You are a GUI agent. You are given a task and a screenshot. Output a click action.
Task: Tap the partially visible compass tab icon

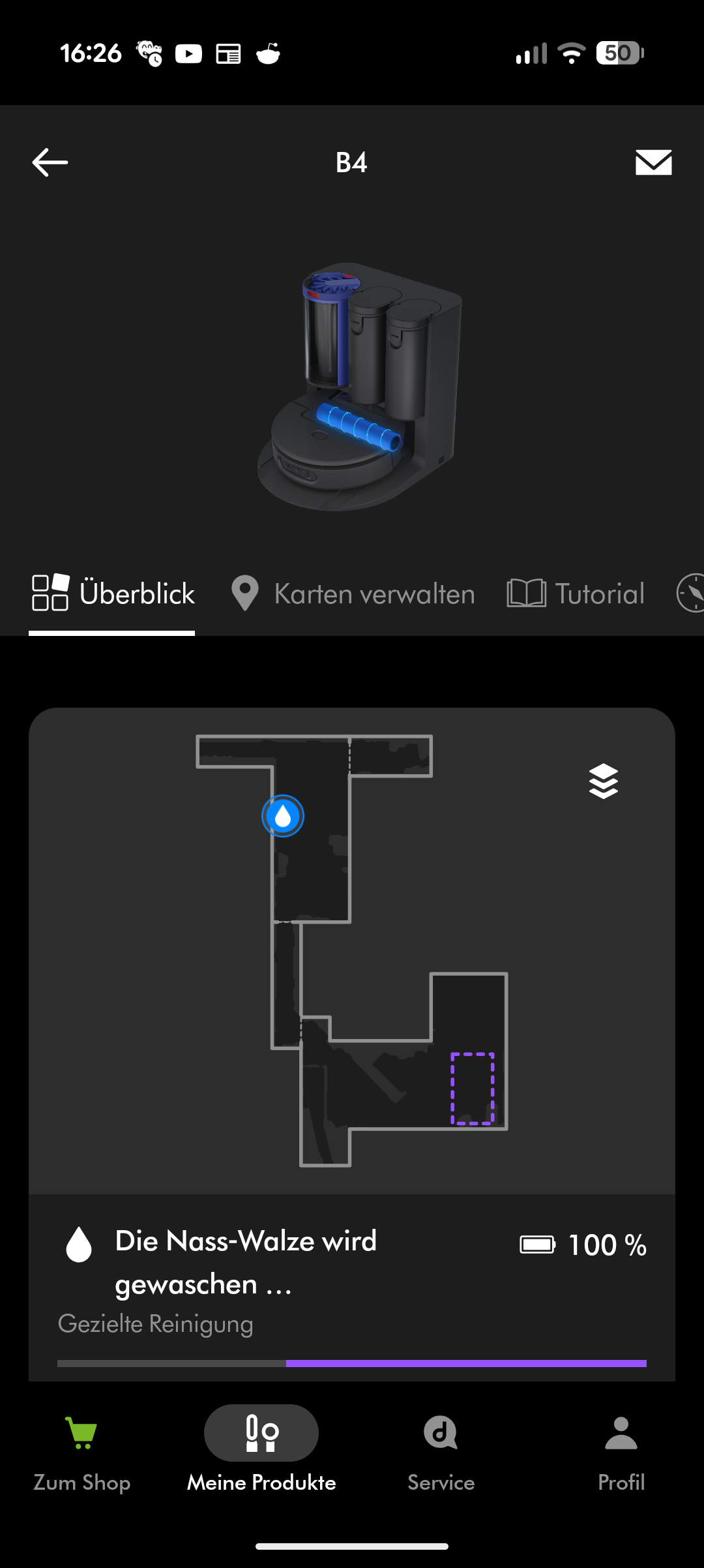click(691, 593)
